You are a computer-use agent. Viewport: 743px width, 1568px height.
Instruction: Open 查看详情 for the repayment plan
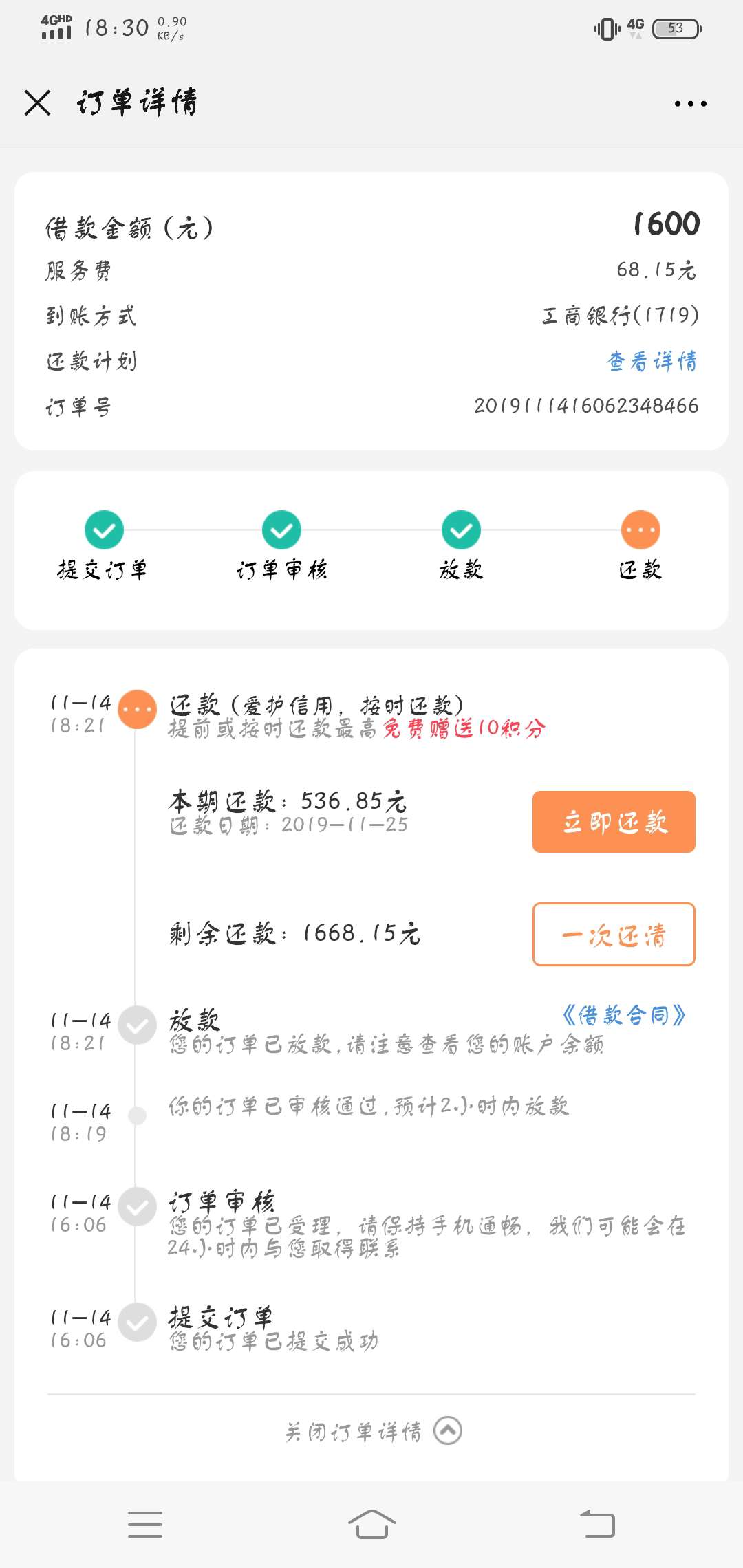(652, 361)
